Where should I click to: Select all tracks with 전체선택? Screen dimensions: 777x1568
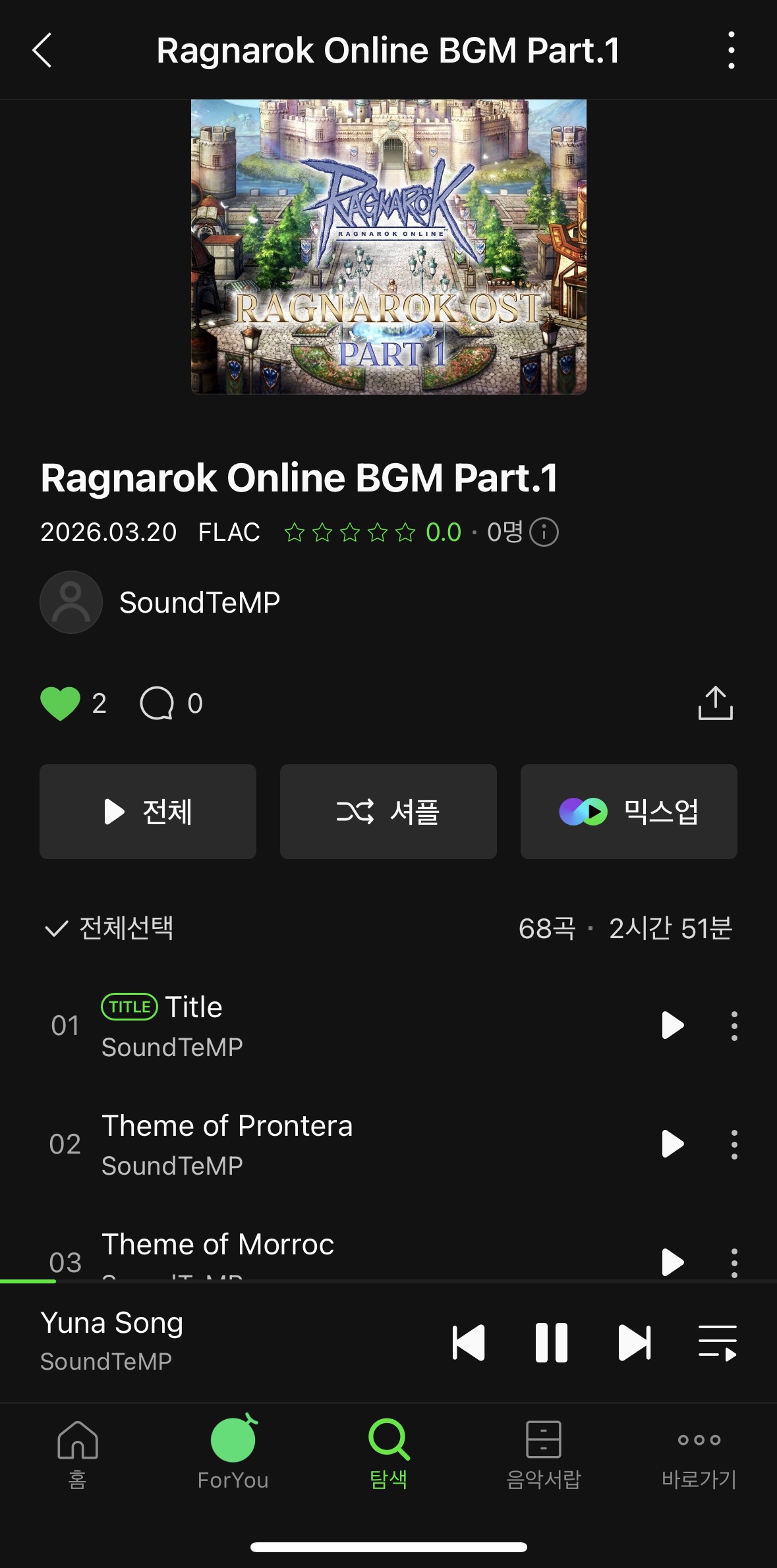pos(109,928)
